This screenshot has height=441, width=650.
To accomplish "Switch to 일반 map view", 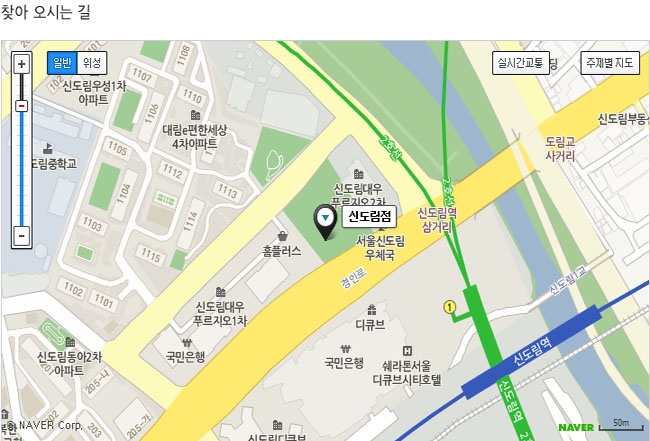I will tap(62, 63).
